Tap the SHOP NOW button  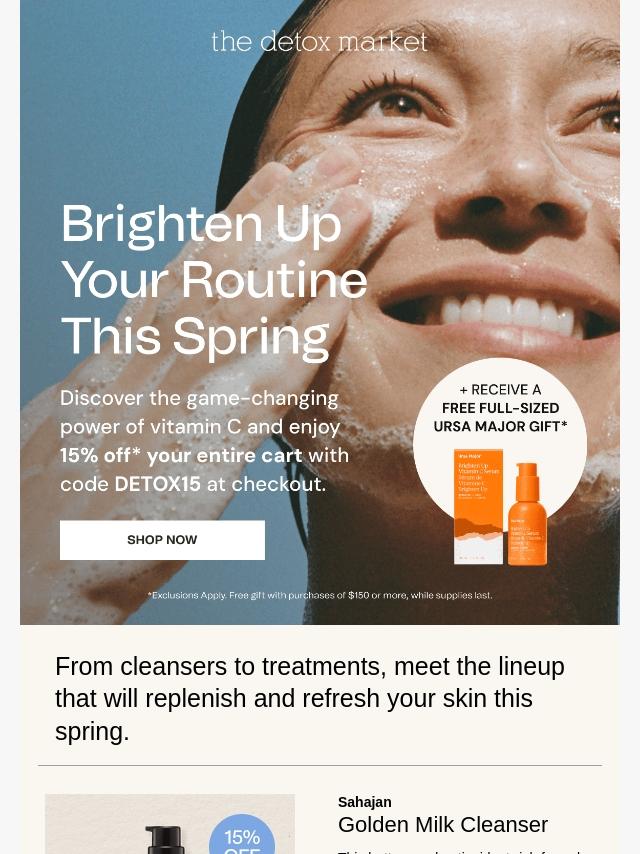(162, 540)
